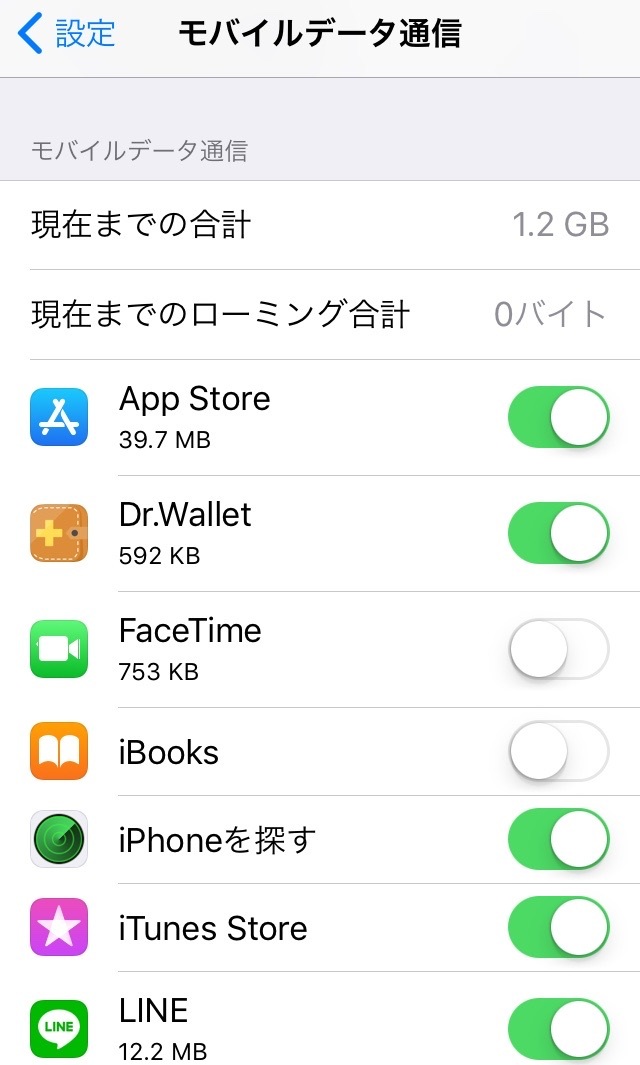Enable mobile data for FaceTime

tap(559, 649)
